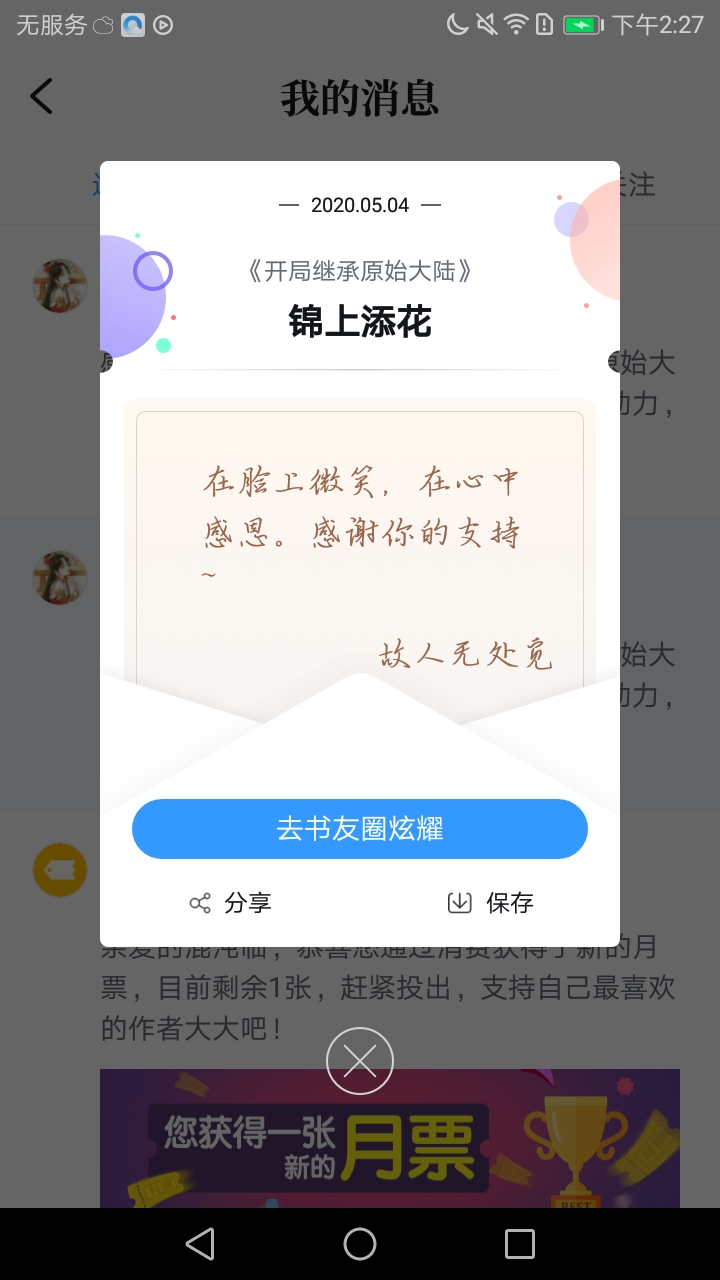Tap the system home button
Screen dimensions: 720x1280
click(360, 1244)
